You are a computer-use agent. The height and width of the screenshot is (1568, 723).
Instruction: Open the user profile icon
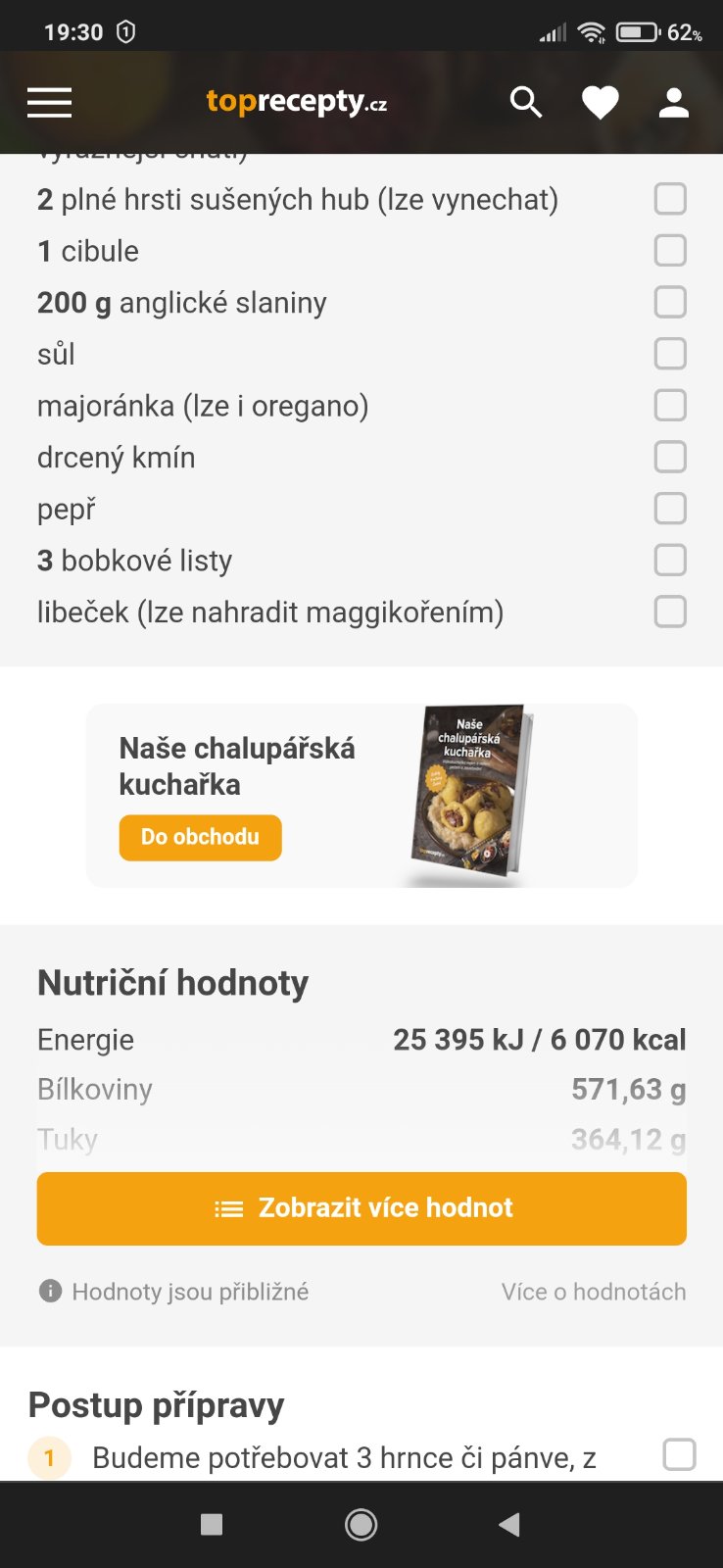click(x=674, y=102)
